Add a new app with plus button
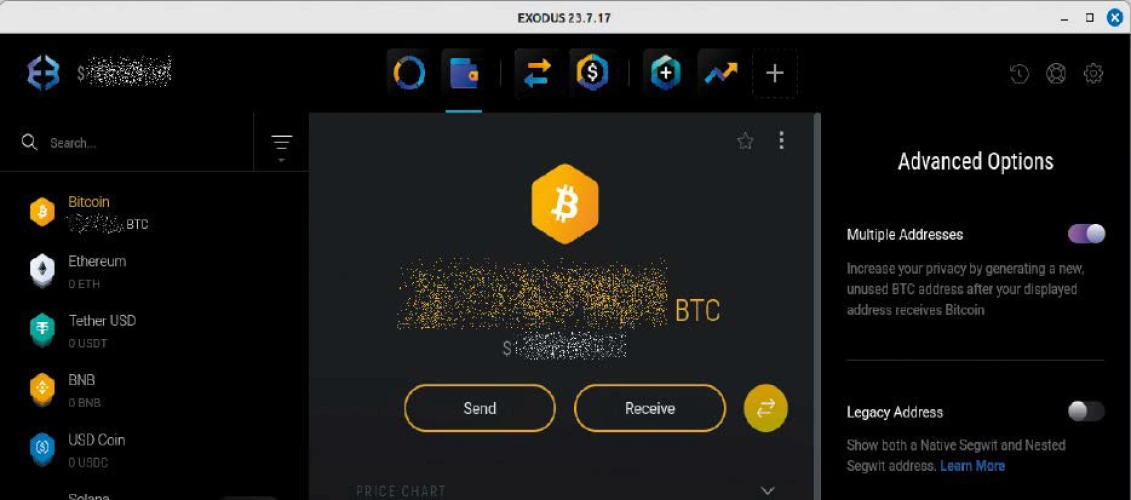 [774, 73]
